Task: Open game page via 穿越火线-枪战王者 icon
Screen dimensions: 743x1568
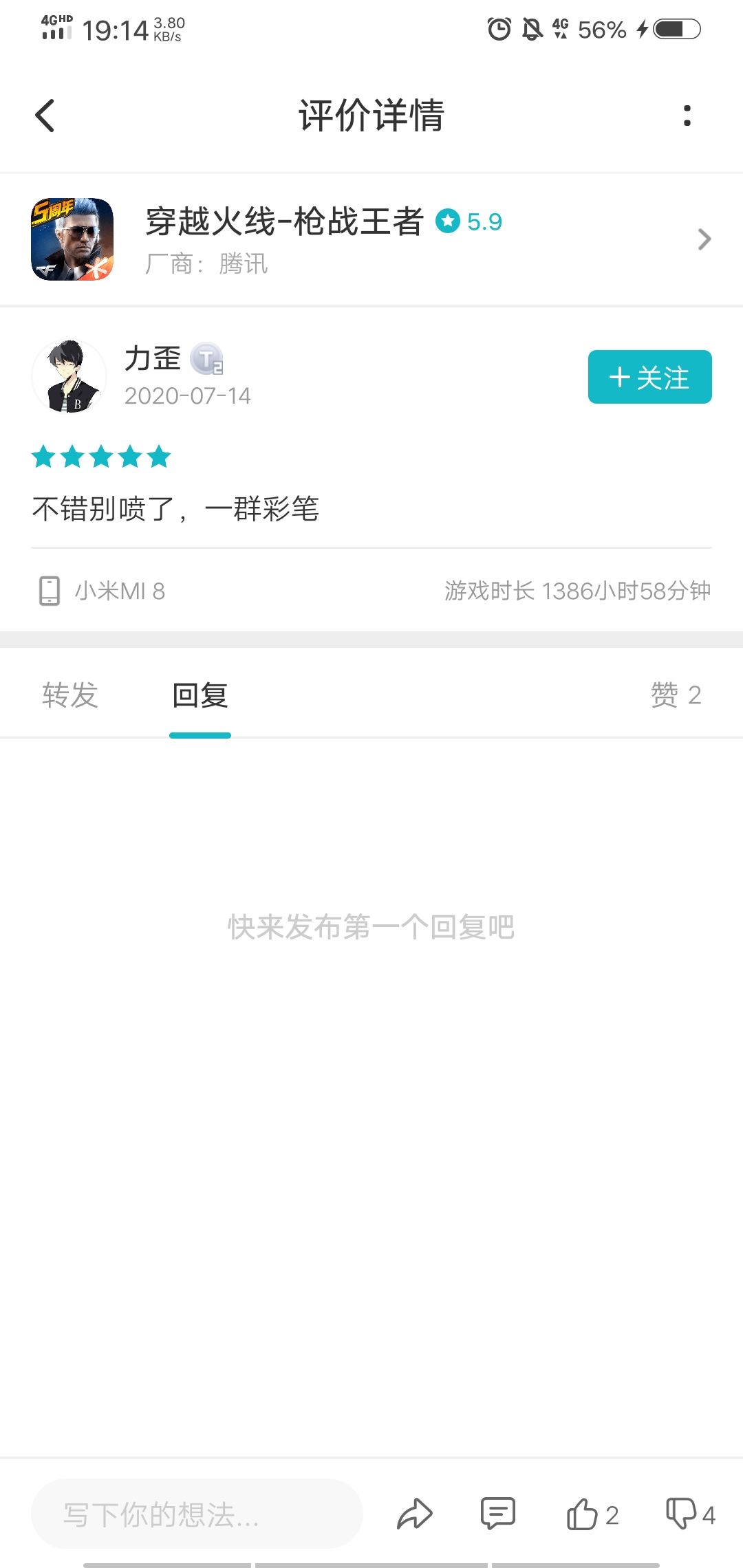Action: 72,239
